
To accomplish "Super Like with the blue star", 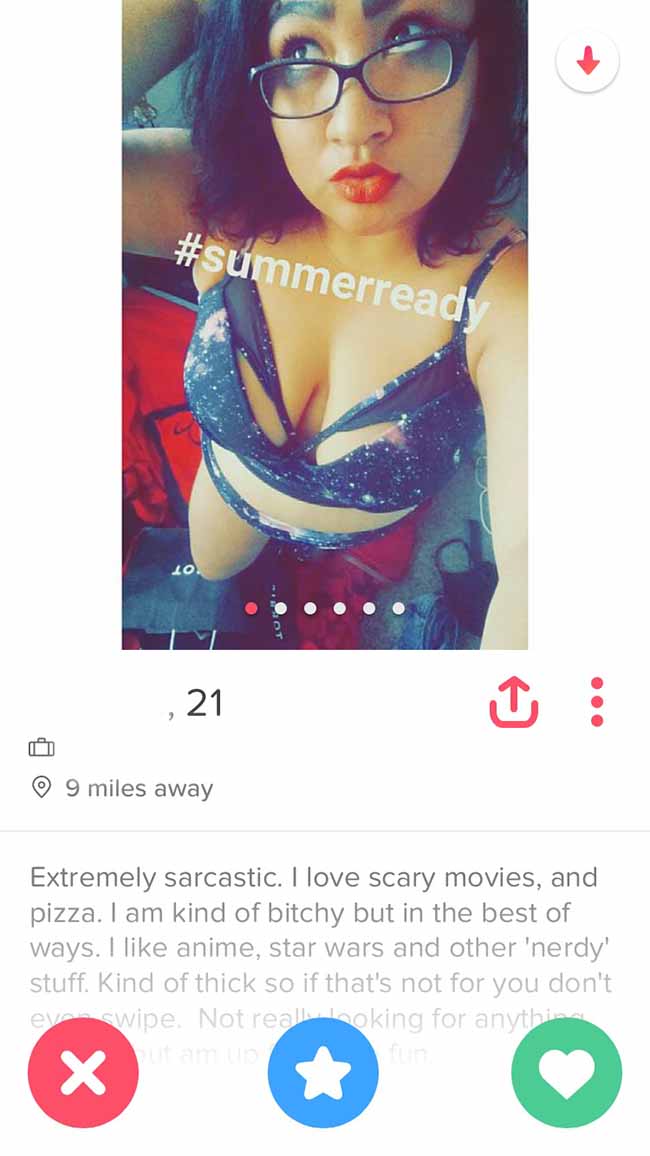I will (x=324, y=1073).
